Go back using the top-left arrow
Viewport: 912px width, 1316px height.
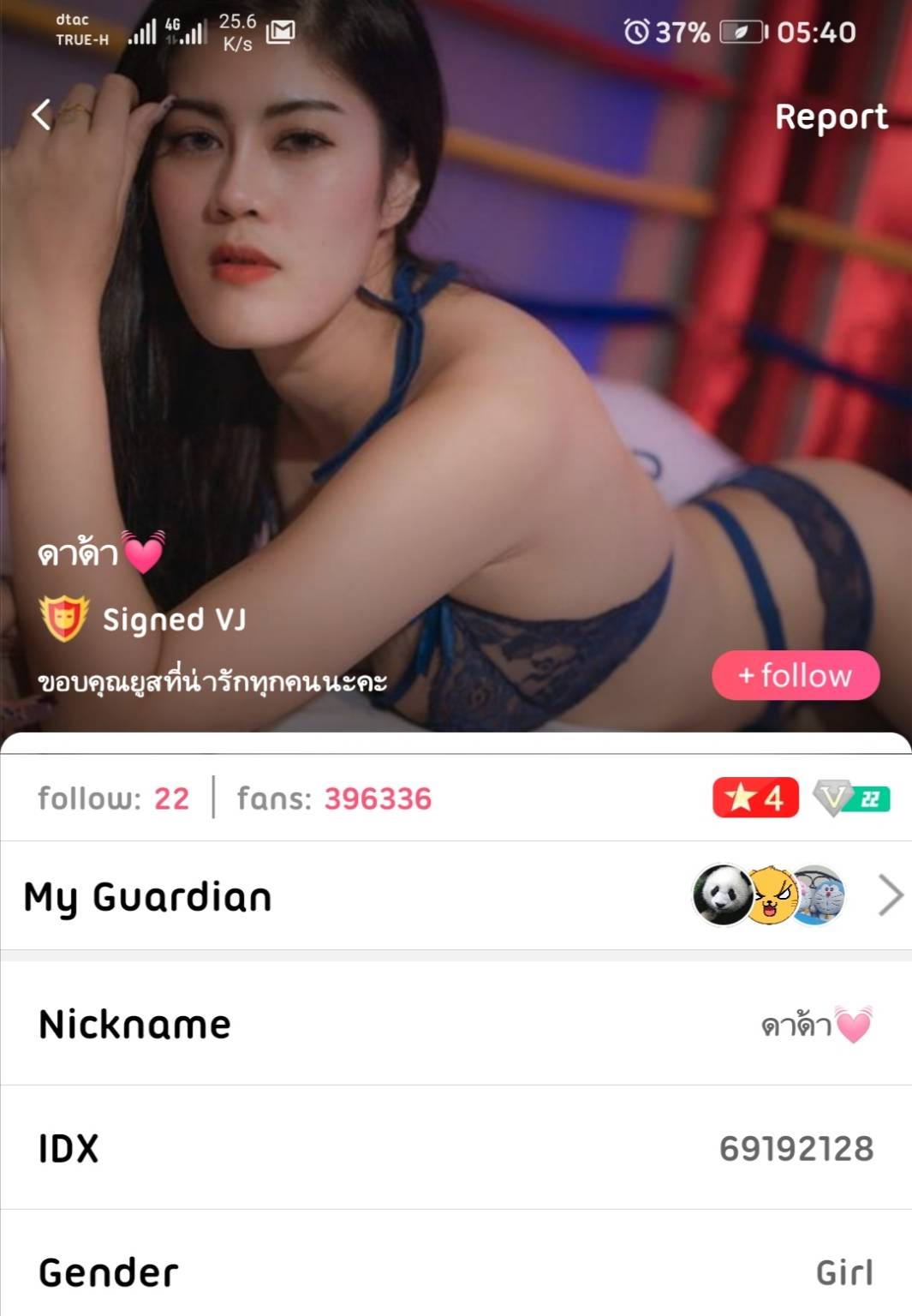coord(42,114)
